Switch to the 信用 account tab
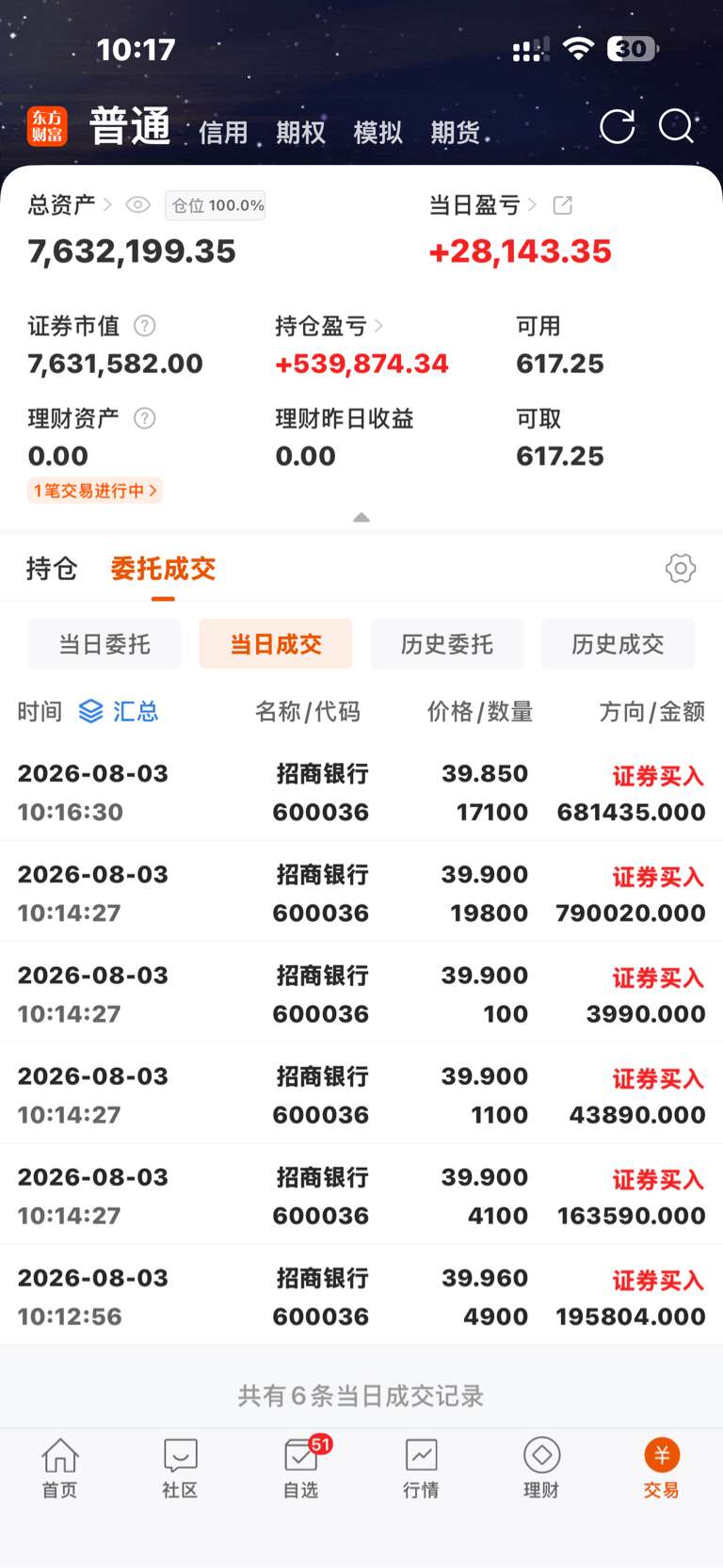 pos(223,133)
